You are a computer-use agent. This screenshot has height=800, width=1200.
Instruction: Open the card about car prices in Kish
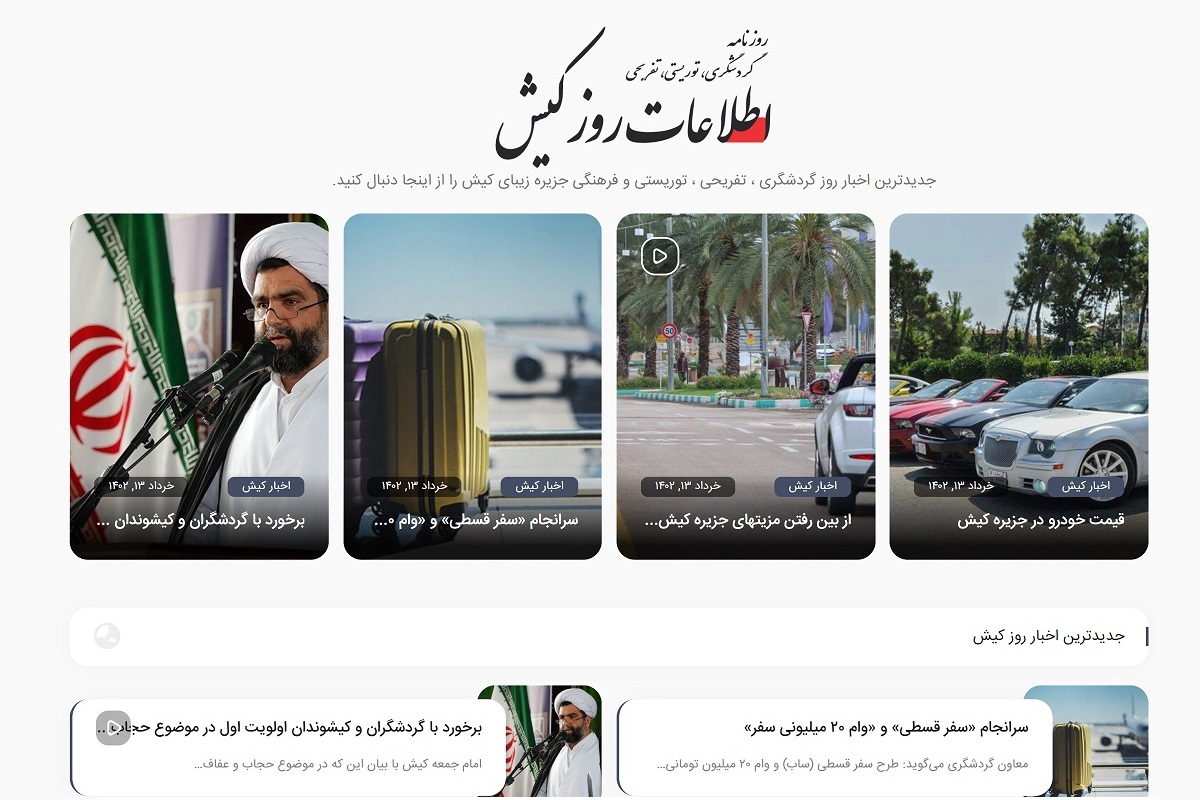[x=1040, y=520]
